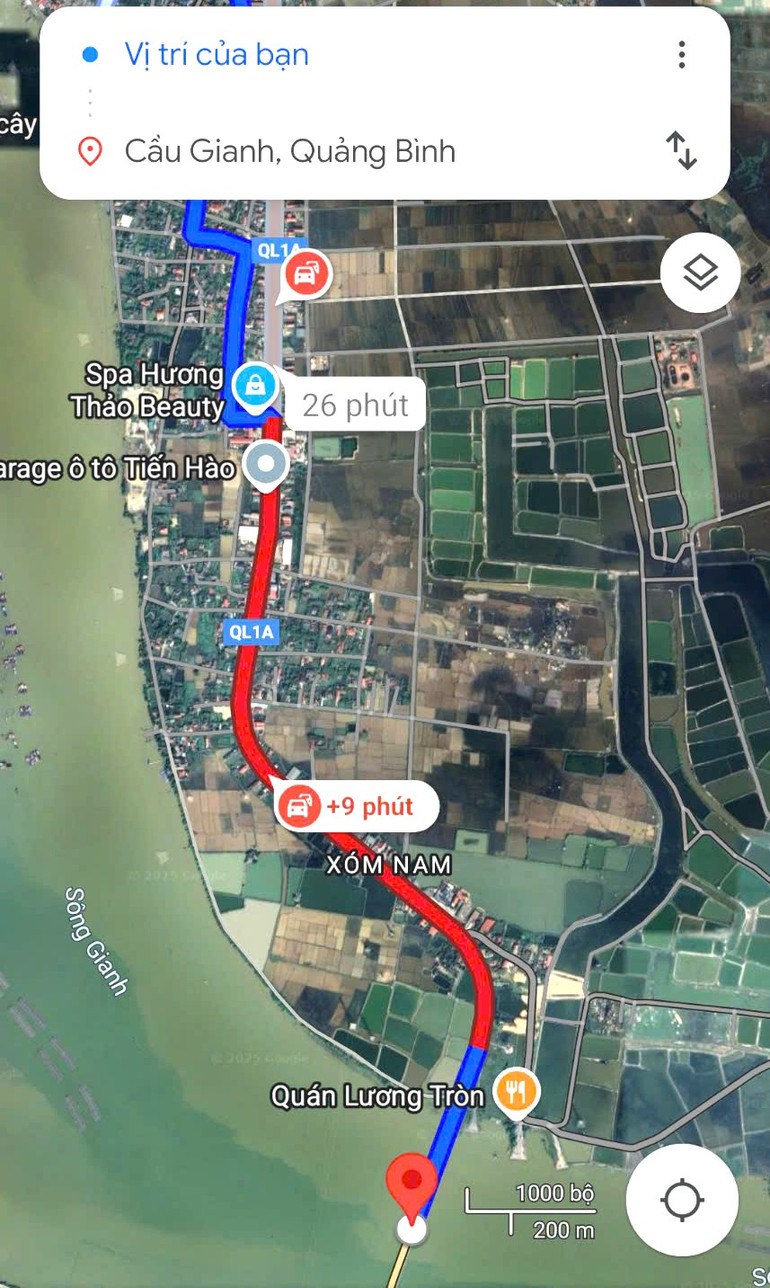770x1288 pixels.
Task: Swap origin and destination with the arrows icon
Action: [685, 151]
